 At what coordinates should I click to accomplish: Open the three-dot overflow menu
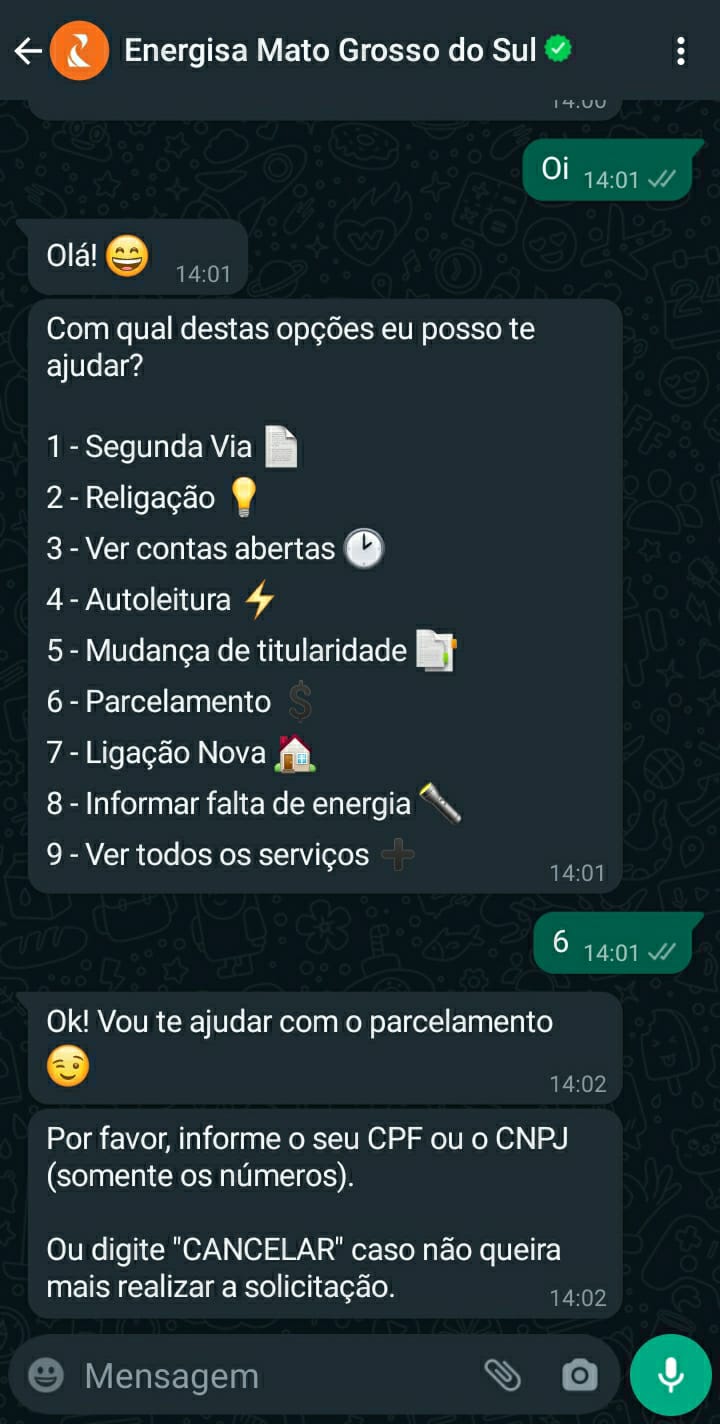(x=681, y=51)
